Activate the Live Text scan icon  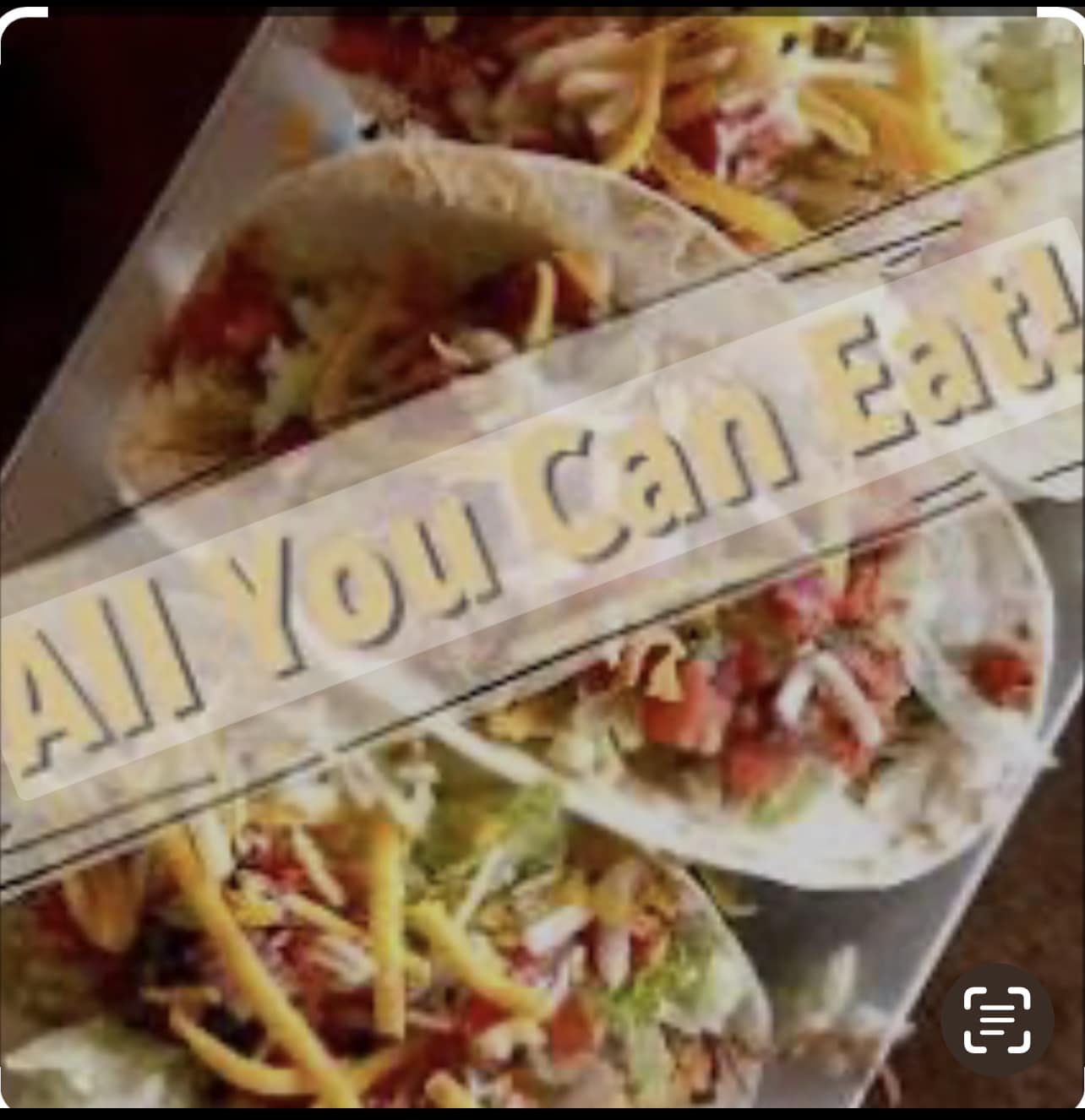(x=997, y=1019)
